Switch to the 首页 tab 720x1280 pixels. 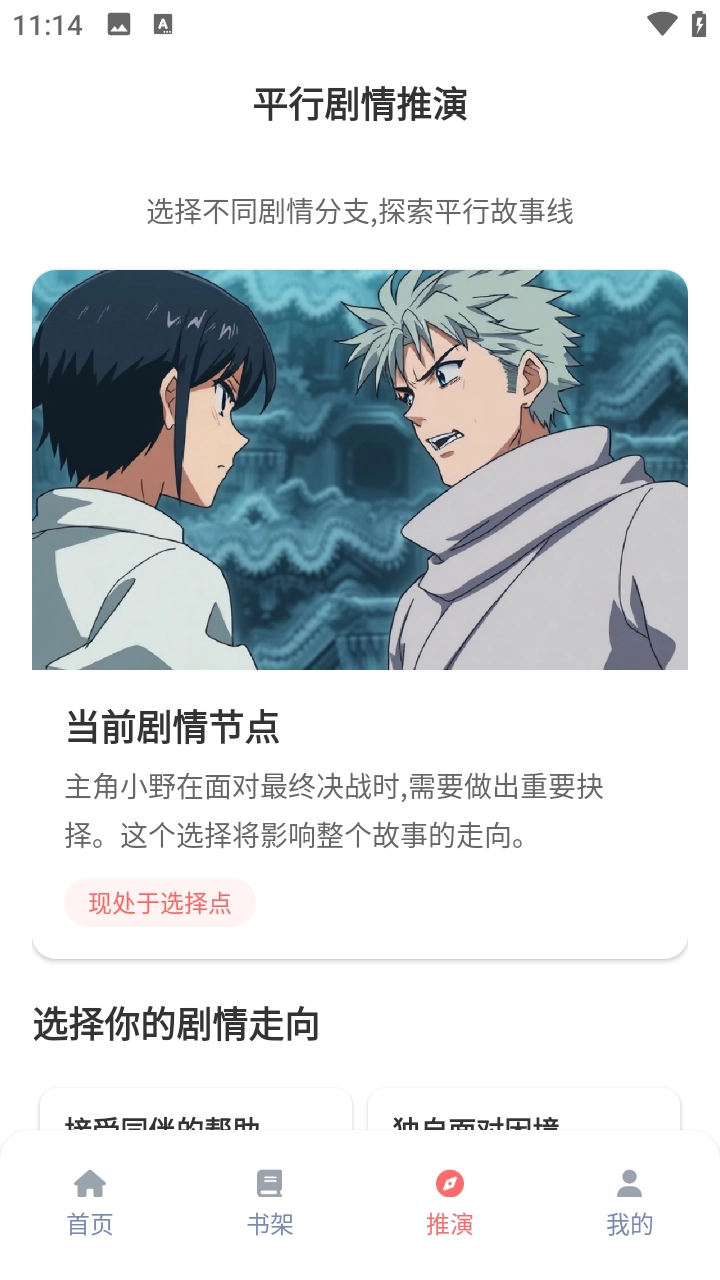pos(90,1203)
